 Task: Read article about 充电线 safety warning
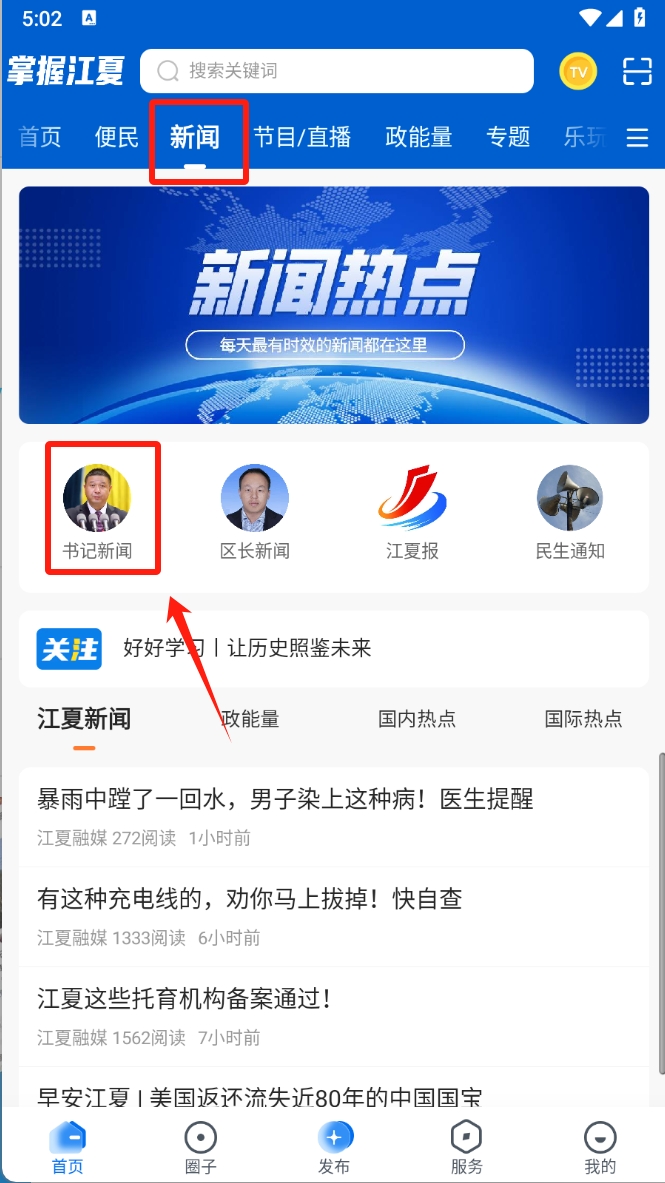(250, 898)
